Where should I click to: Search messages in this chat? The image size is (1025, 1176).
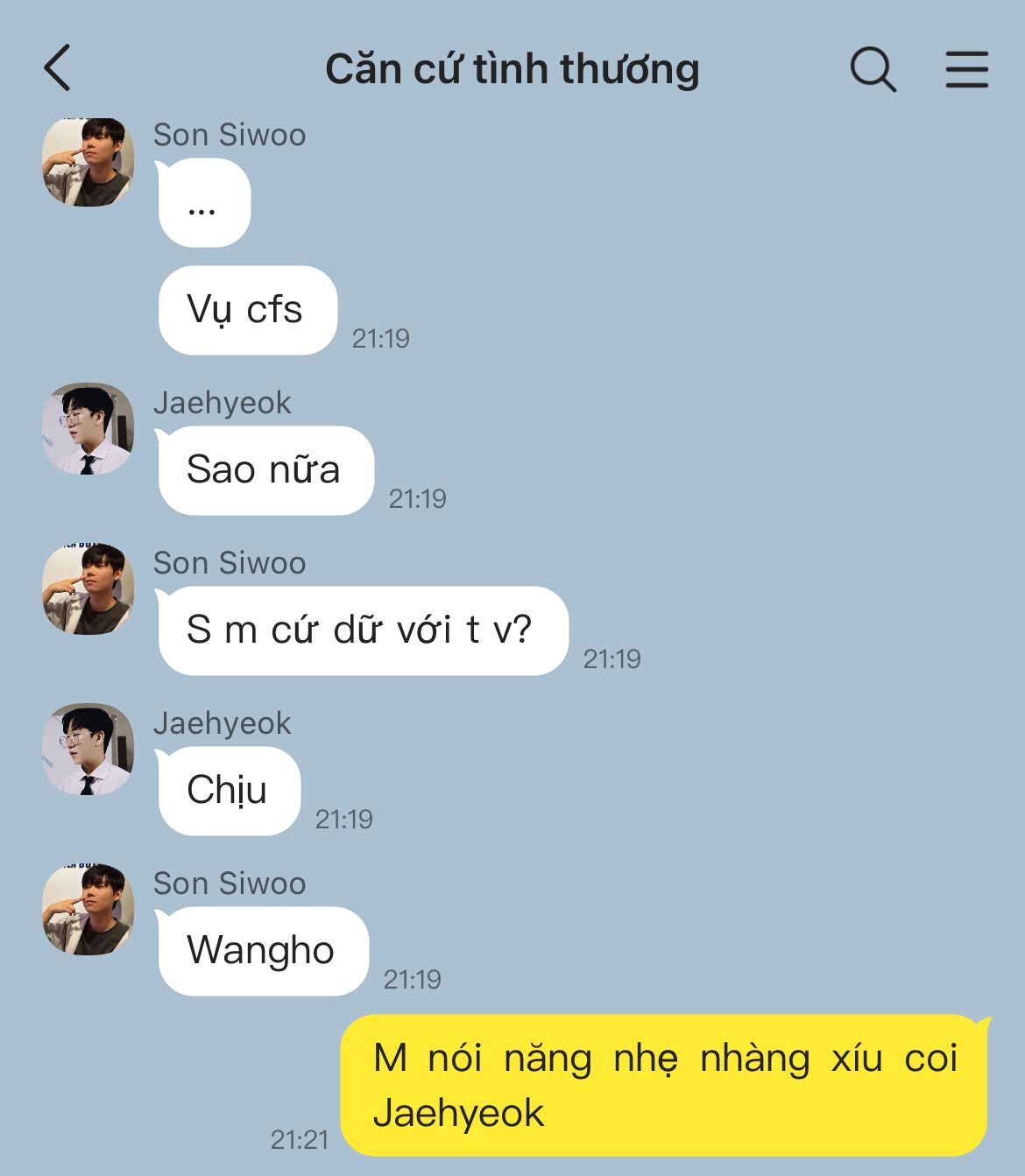coord(873,69)
